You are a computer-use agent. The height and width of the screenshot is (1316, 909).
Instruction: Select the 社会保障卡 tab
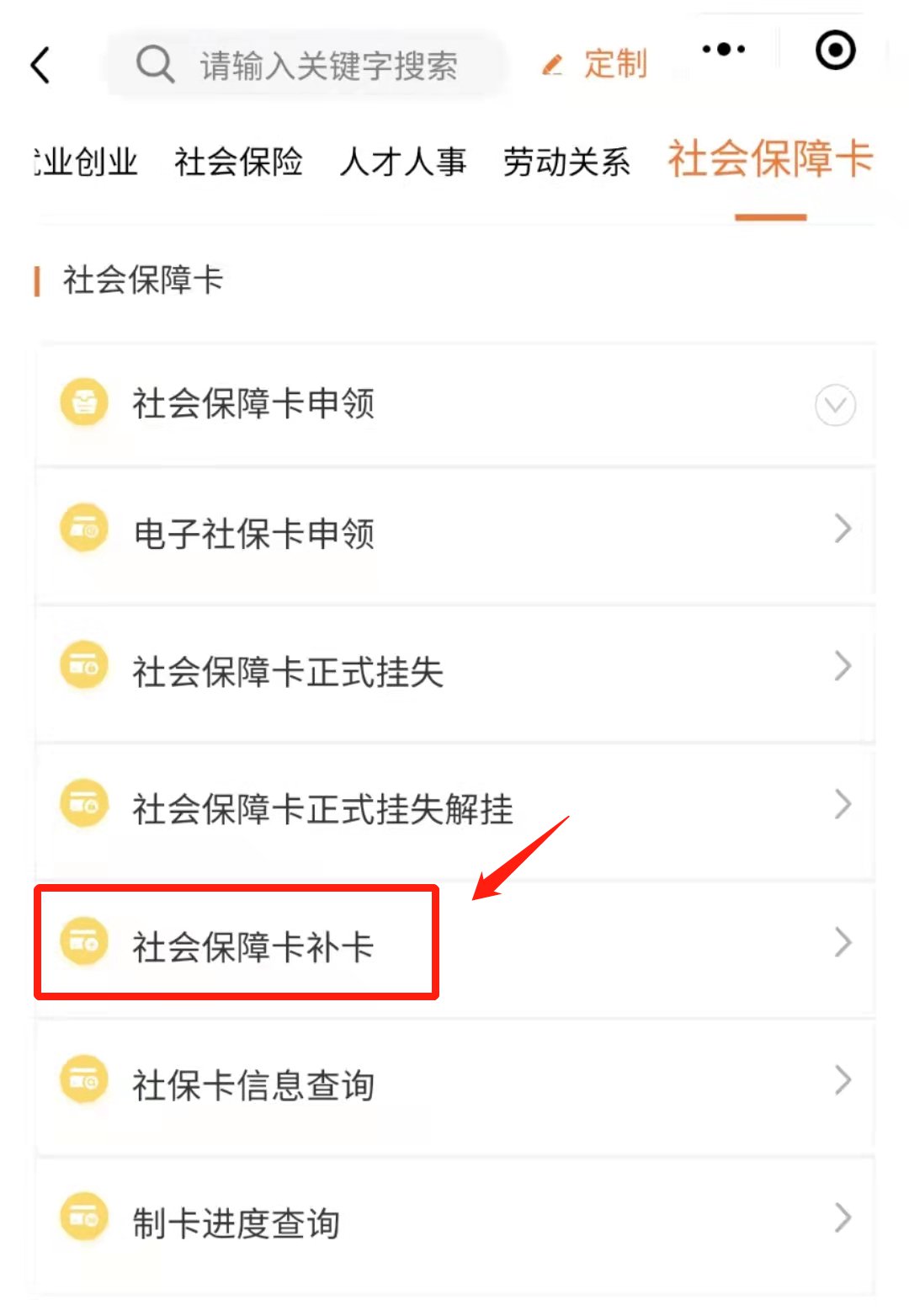[x=770, y=160]
